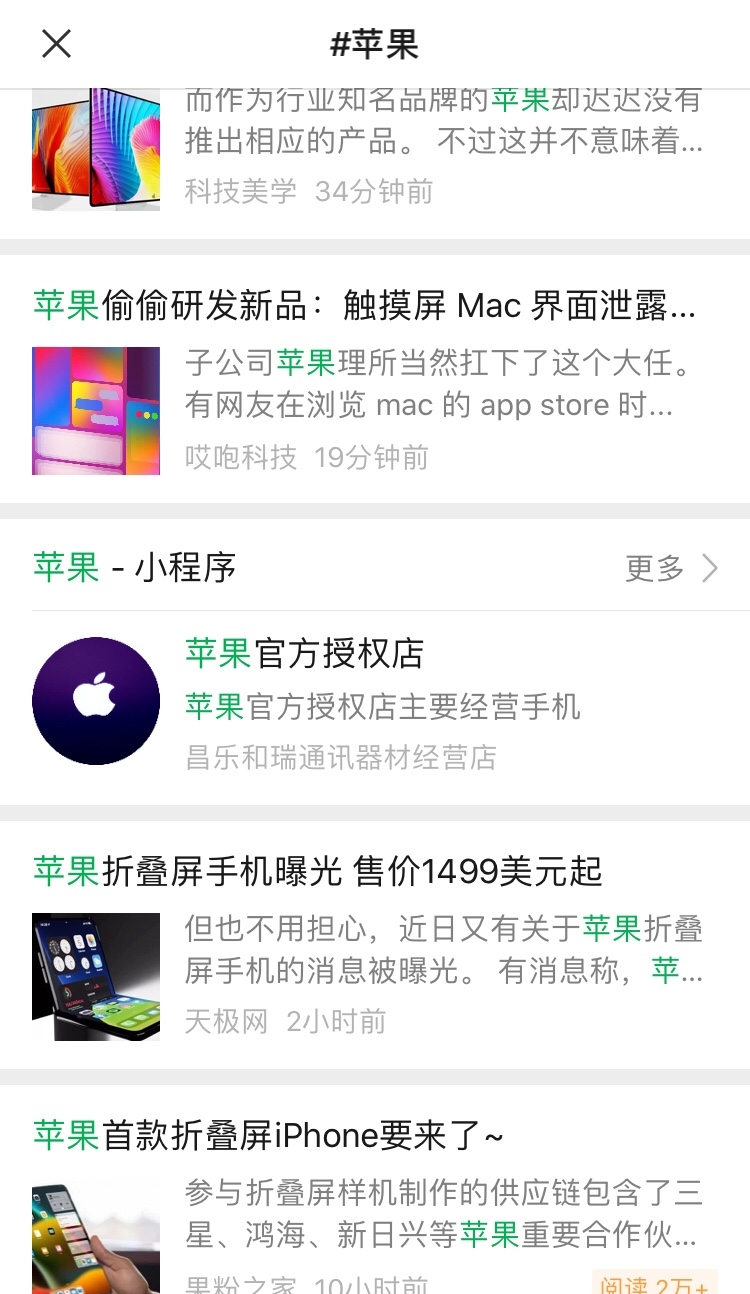Click the chevron next to 更多
This screenshot has width=750, height=1294.
tap(710, 568)
